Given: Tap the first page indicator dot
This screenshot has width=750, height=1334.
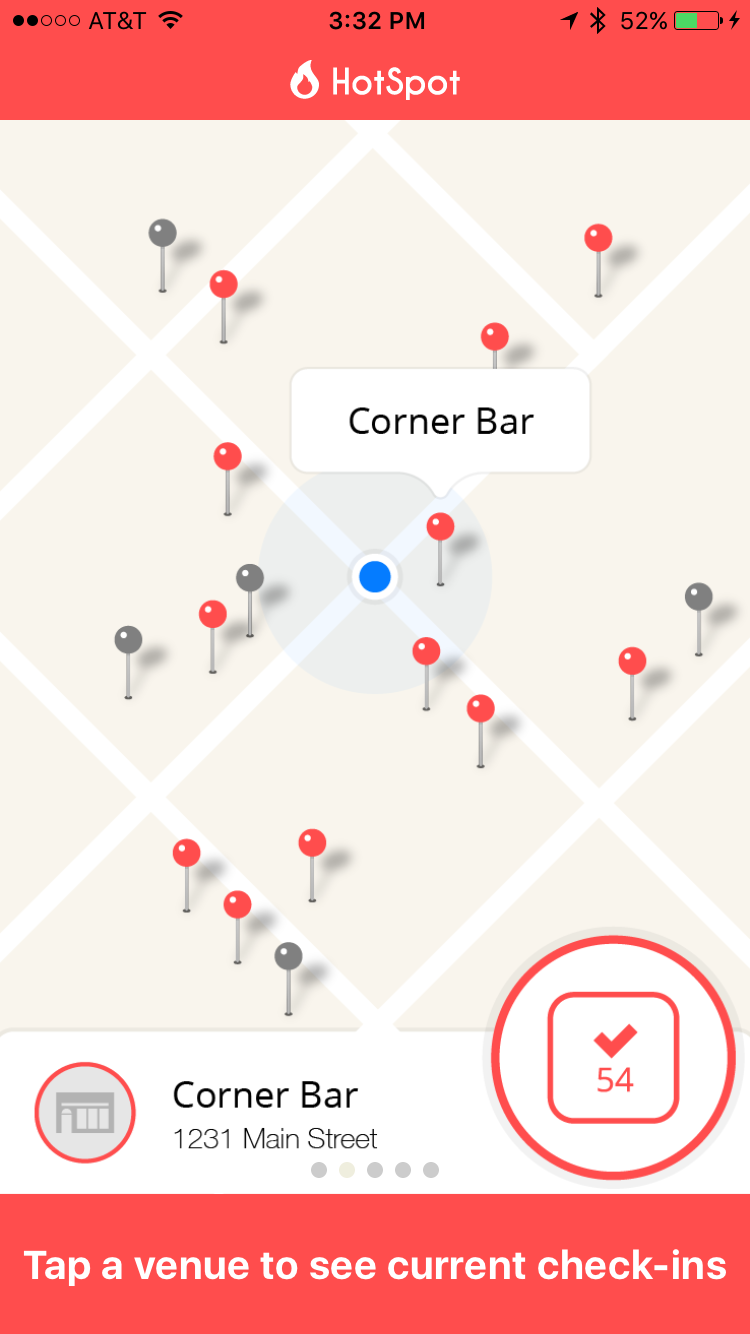Looking at the screenshot, I should [x=319, y=1169].
